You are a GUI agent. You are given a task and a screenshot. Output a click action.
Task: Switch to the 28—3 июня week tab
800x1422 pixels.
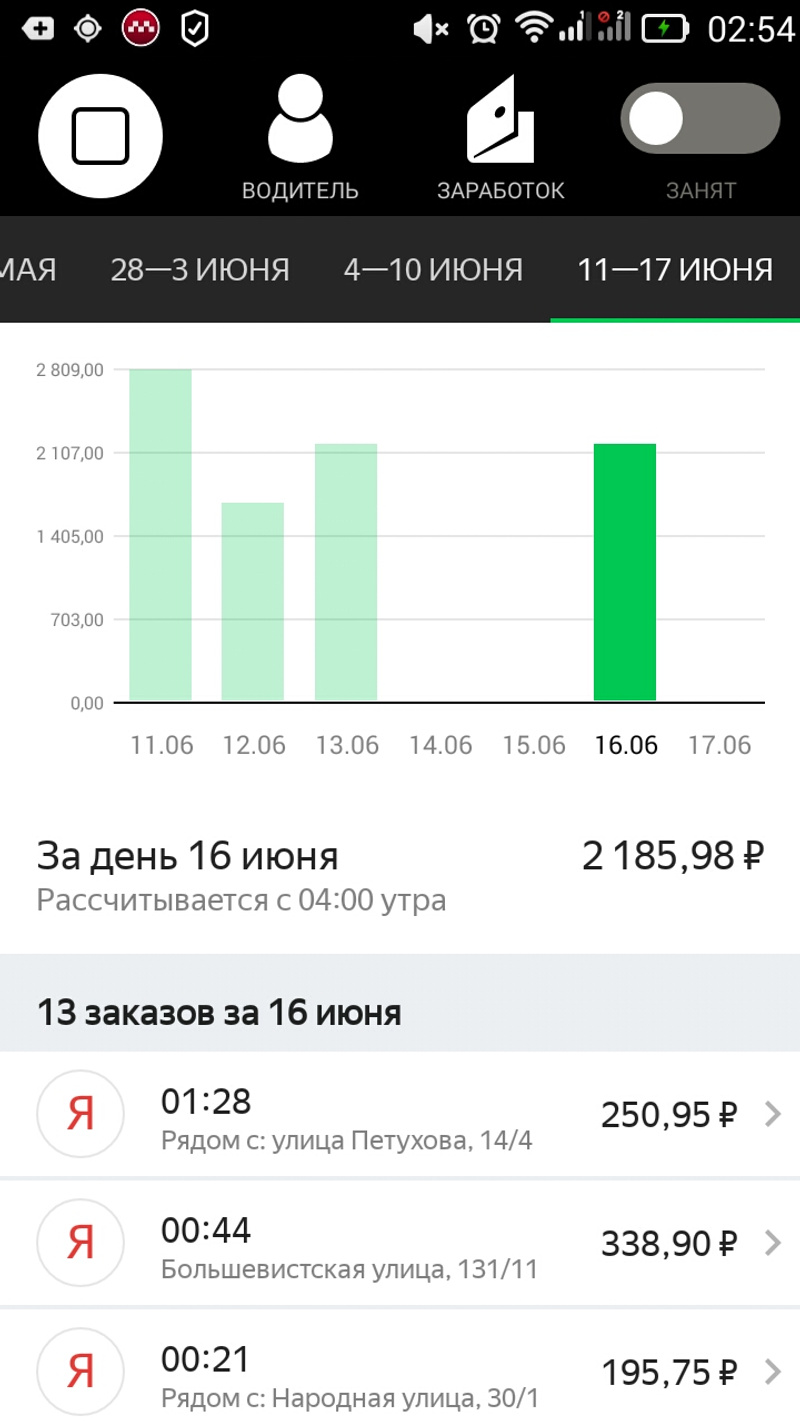(x=200, y=269)
